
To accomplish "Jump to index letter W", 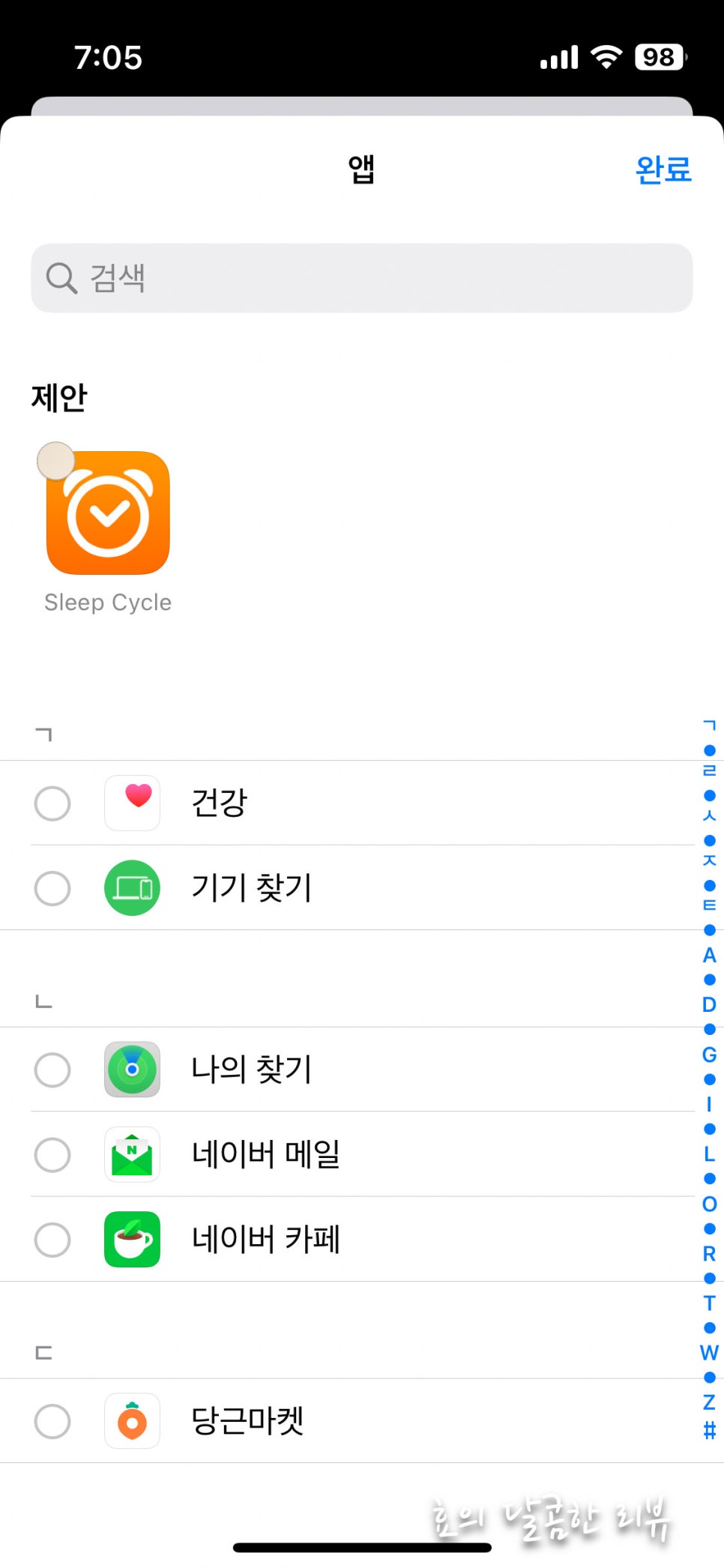I will [709, 1352].
